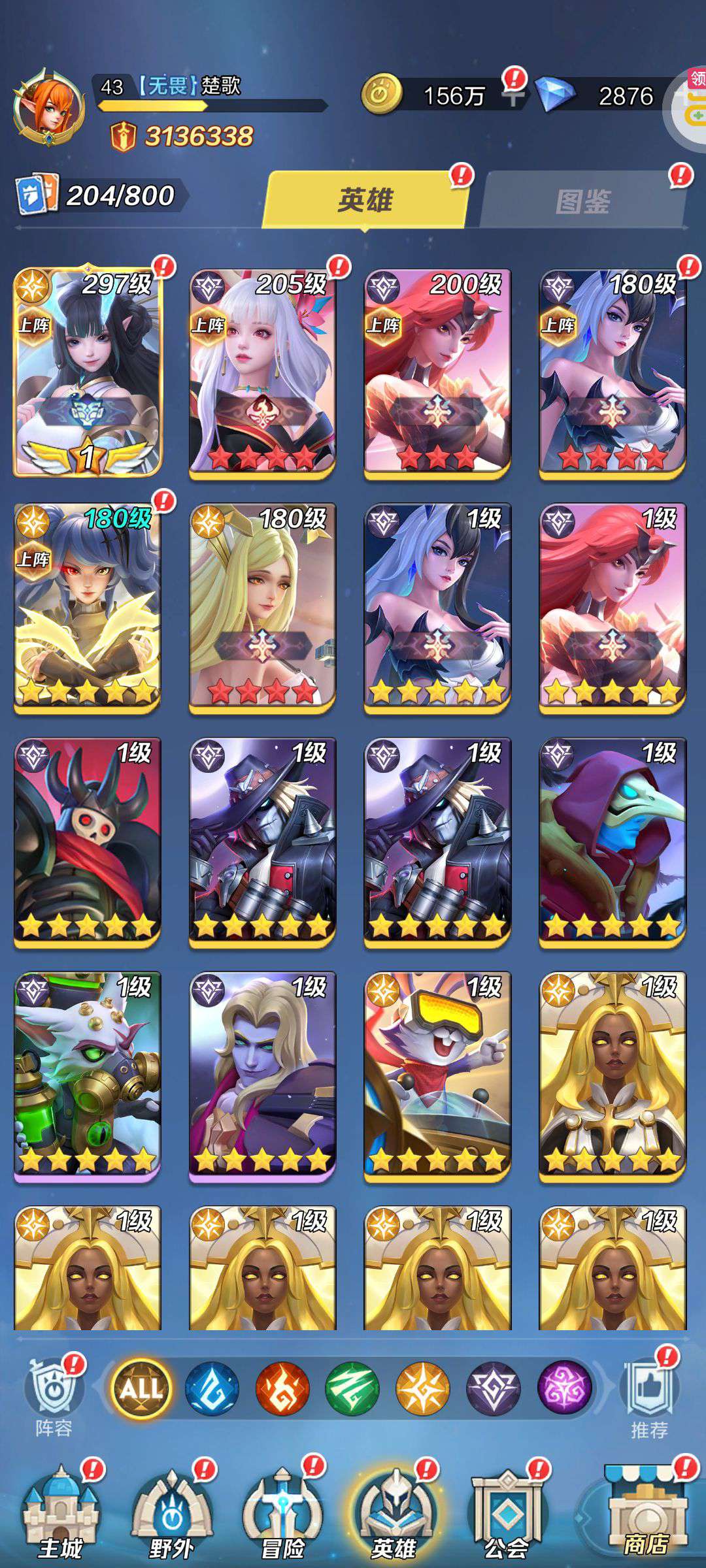Switch to the 图鉴 tab

(583, 199)
